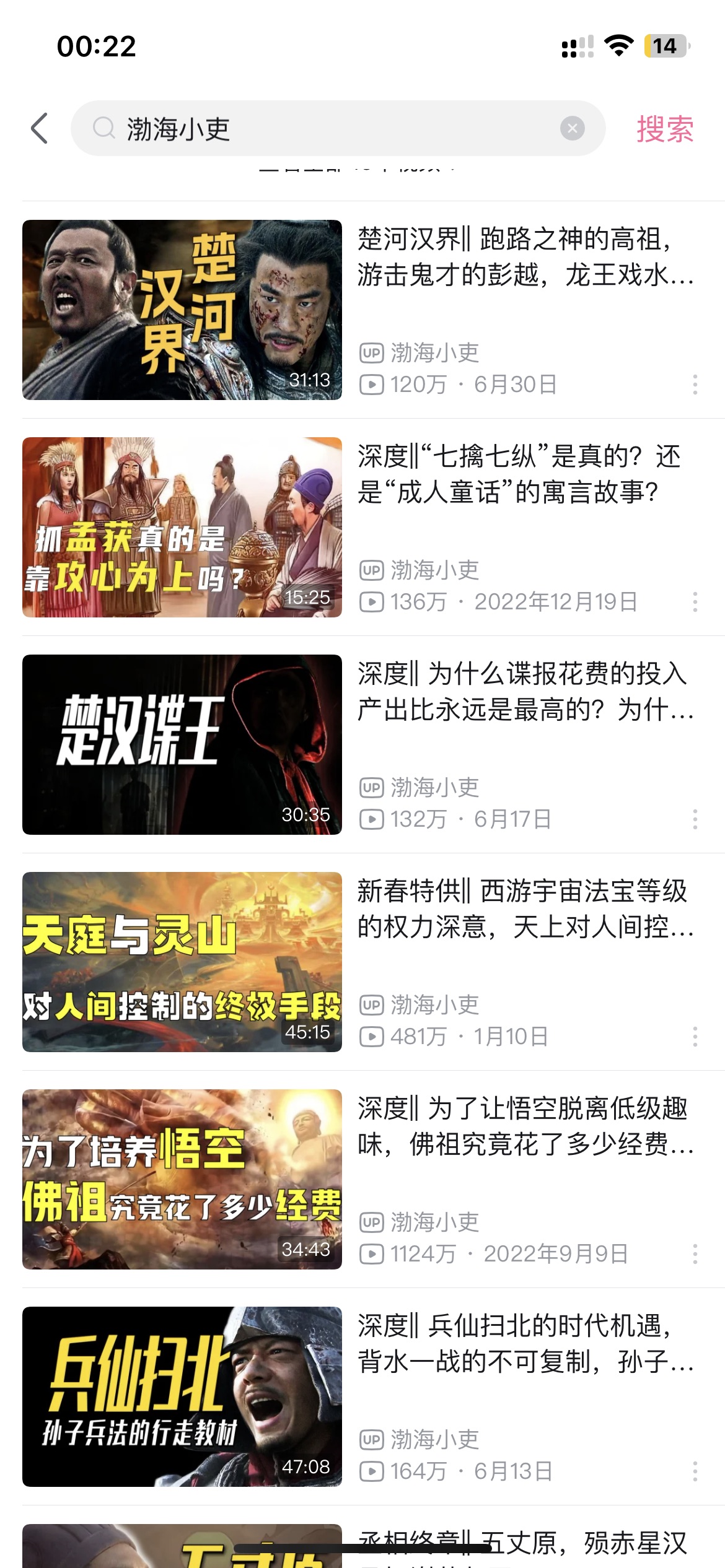Clear the search text with the x icon
The width and height of the screenshot is (725, 1568).
(573, 128)
